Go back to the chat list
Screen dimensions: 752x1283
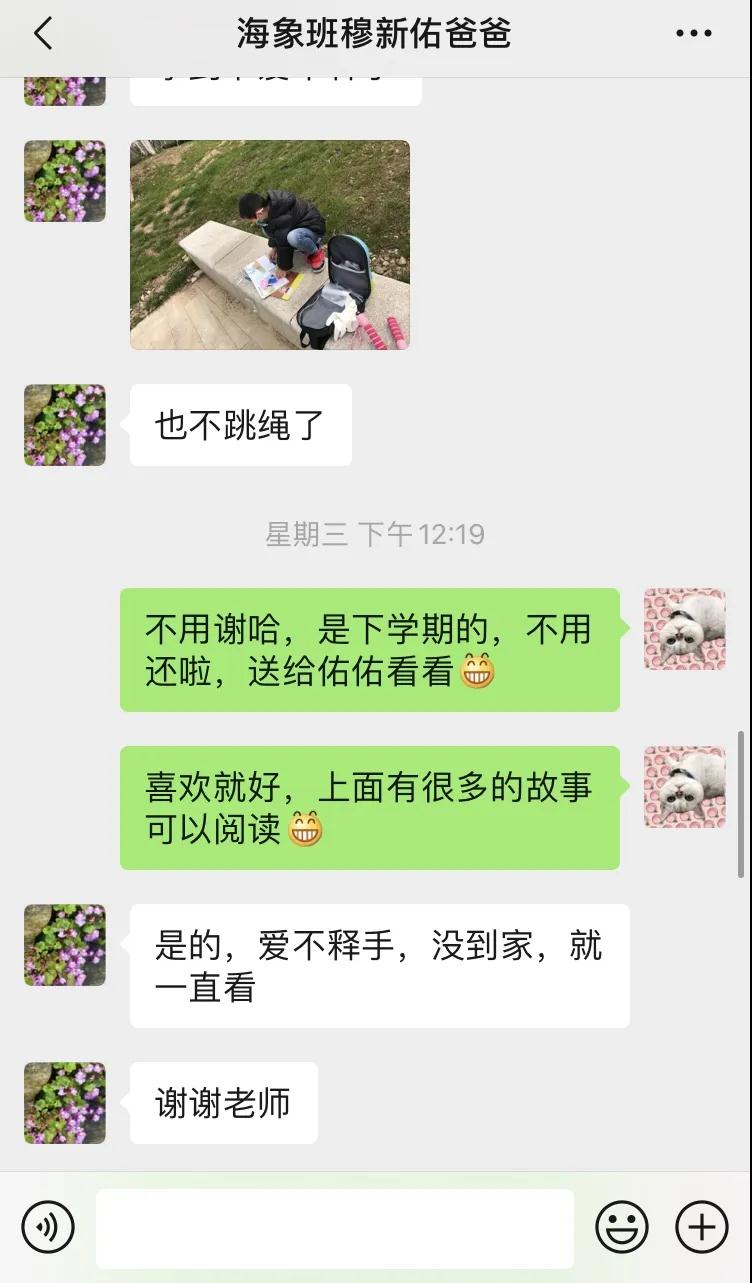(x=42, y=34)
